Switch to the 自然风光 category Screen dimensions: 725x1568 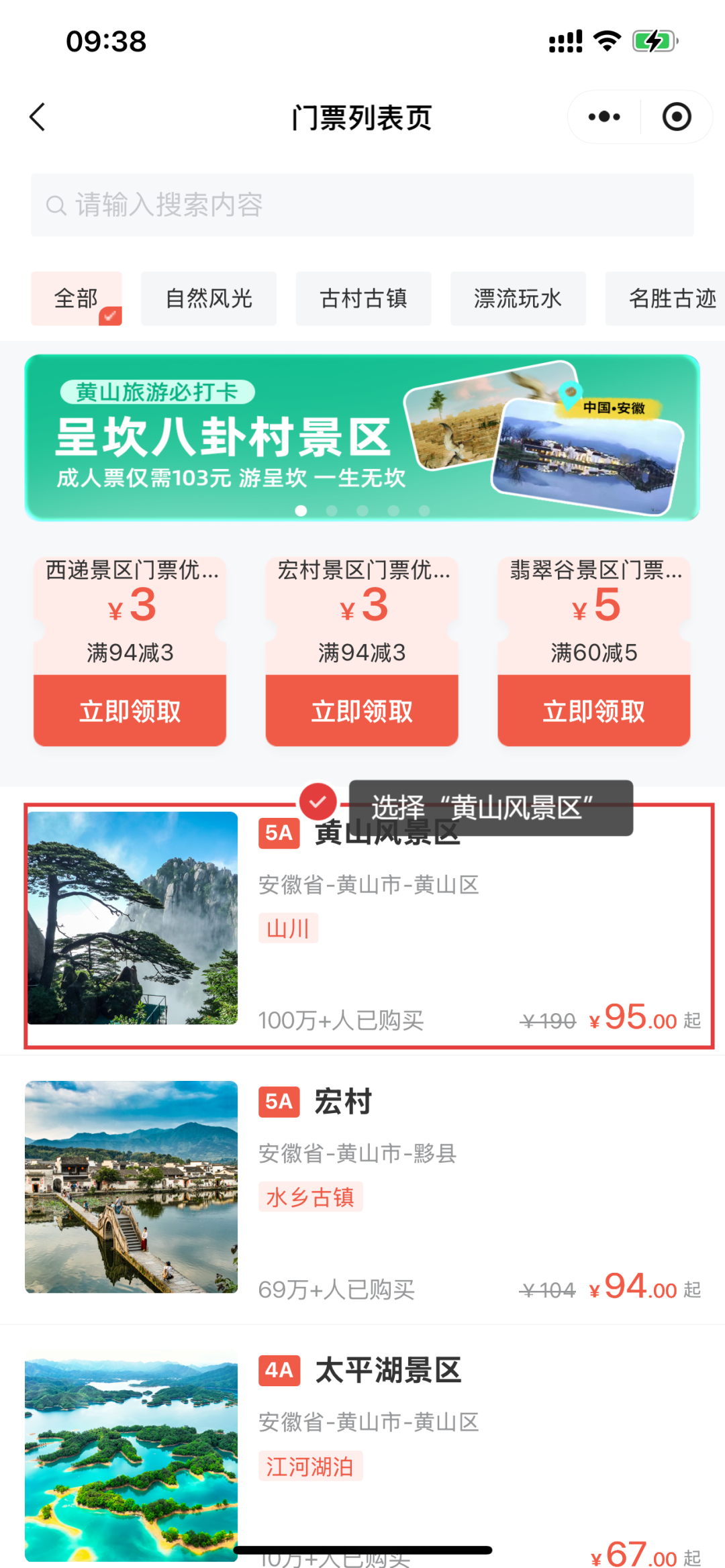pyautogui.click(x=209, y=299)
